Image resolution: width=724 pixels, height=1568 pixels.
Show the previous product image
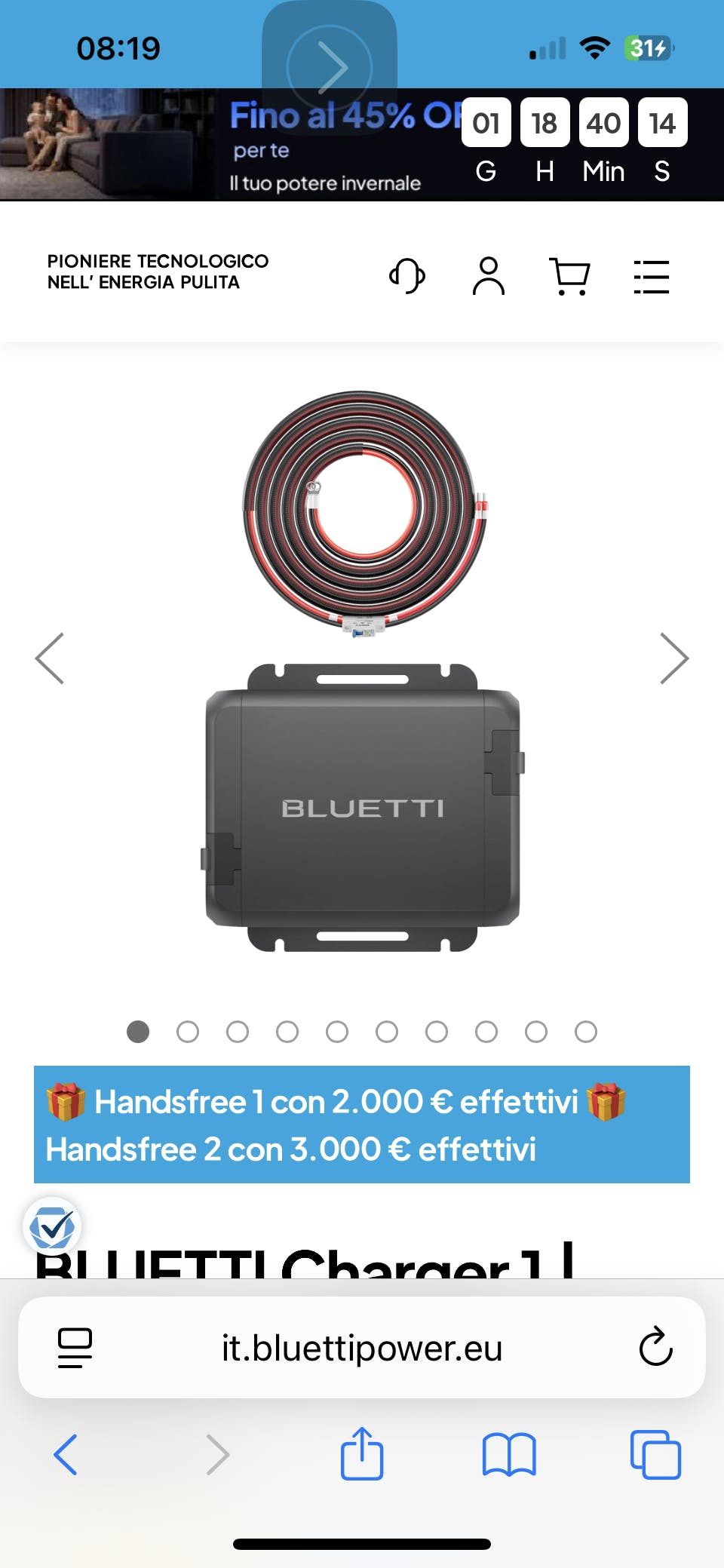coord(50,658)
